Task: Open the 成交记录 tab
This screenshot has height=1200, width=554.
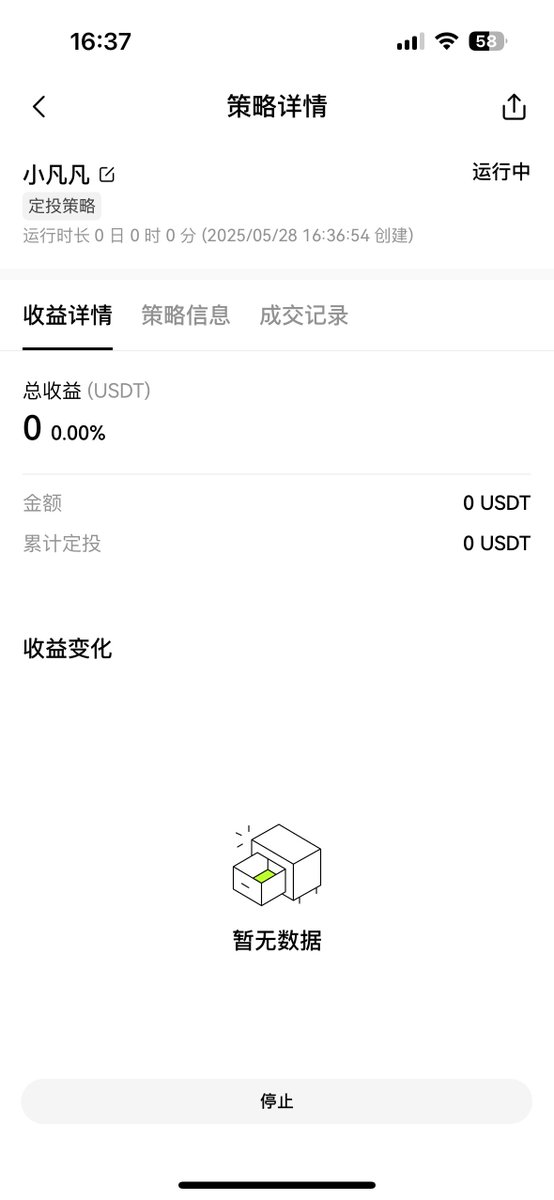Action: 304,316
